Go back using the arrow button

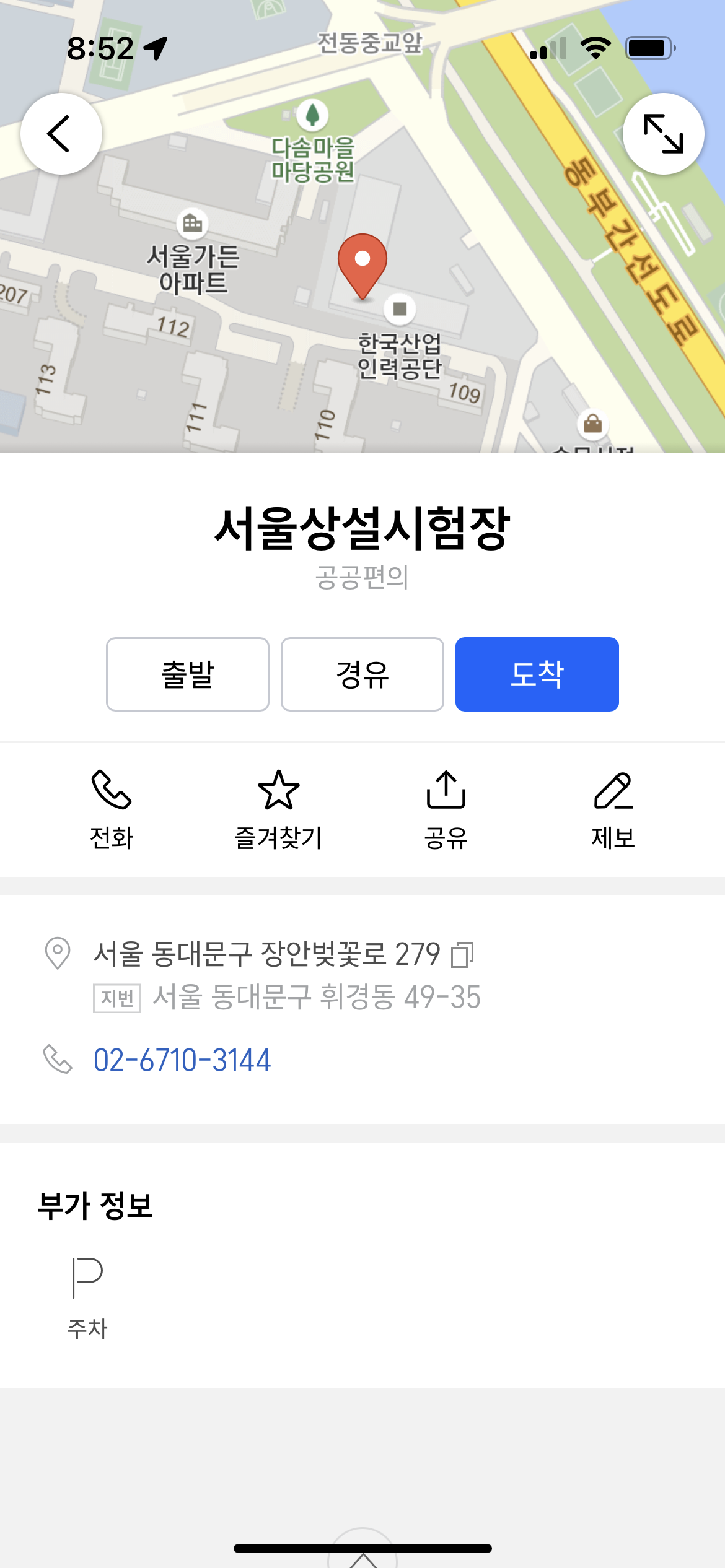[61, 134]
